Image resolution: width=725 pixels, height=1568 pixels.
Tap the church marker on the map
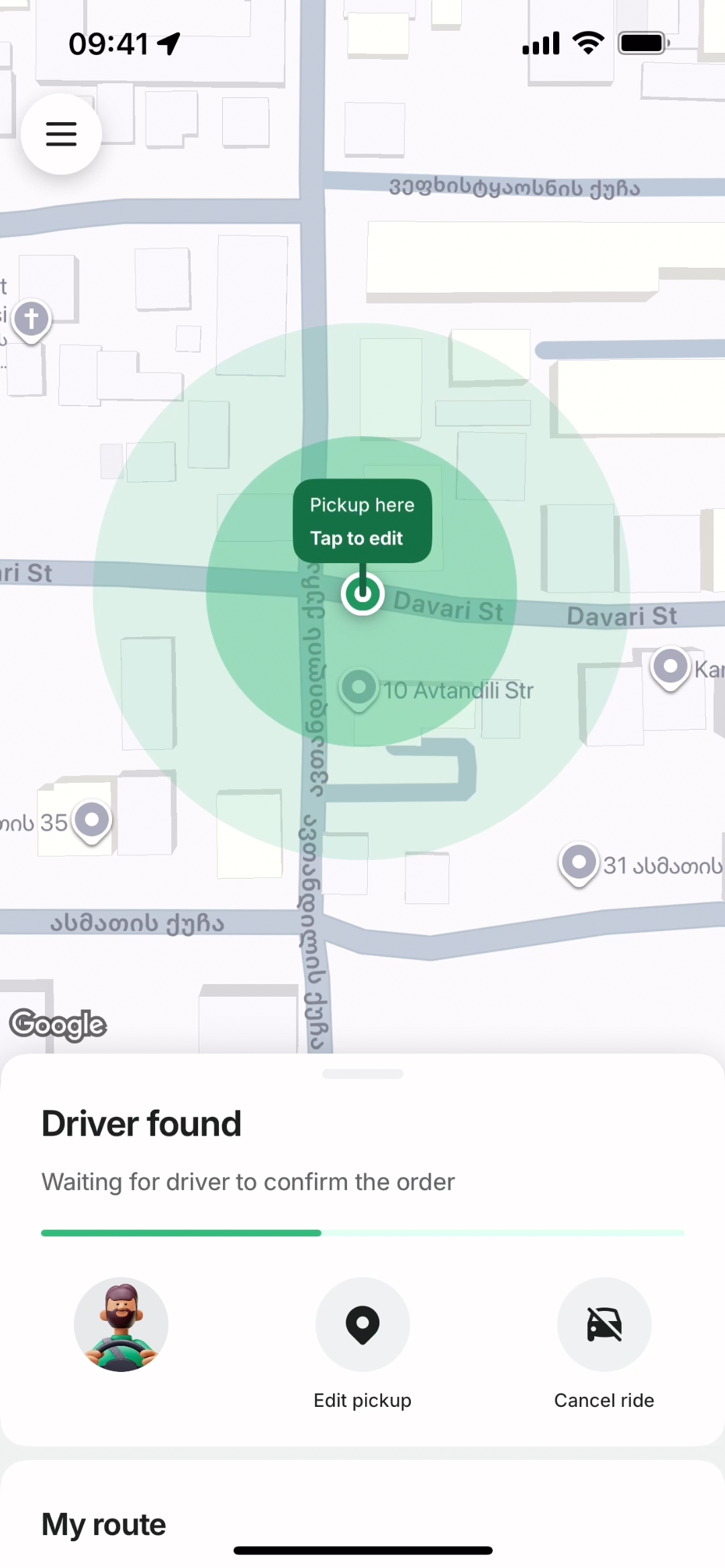pos(32,319)
